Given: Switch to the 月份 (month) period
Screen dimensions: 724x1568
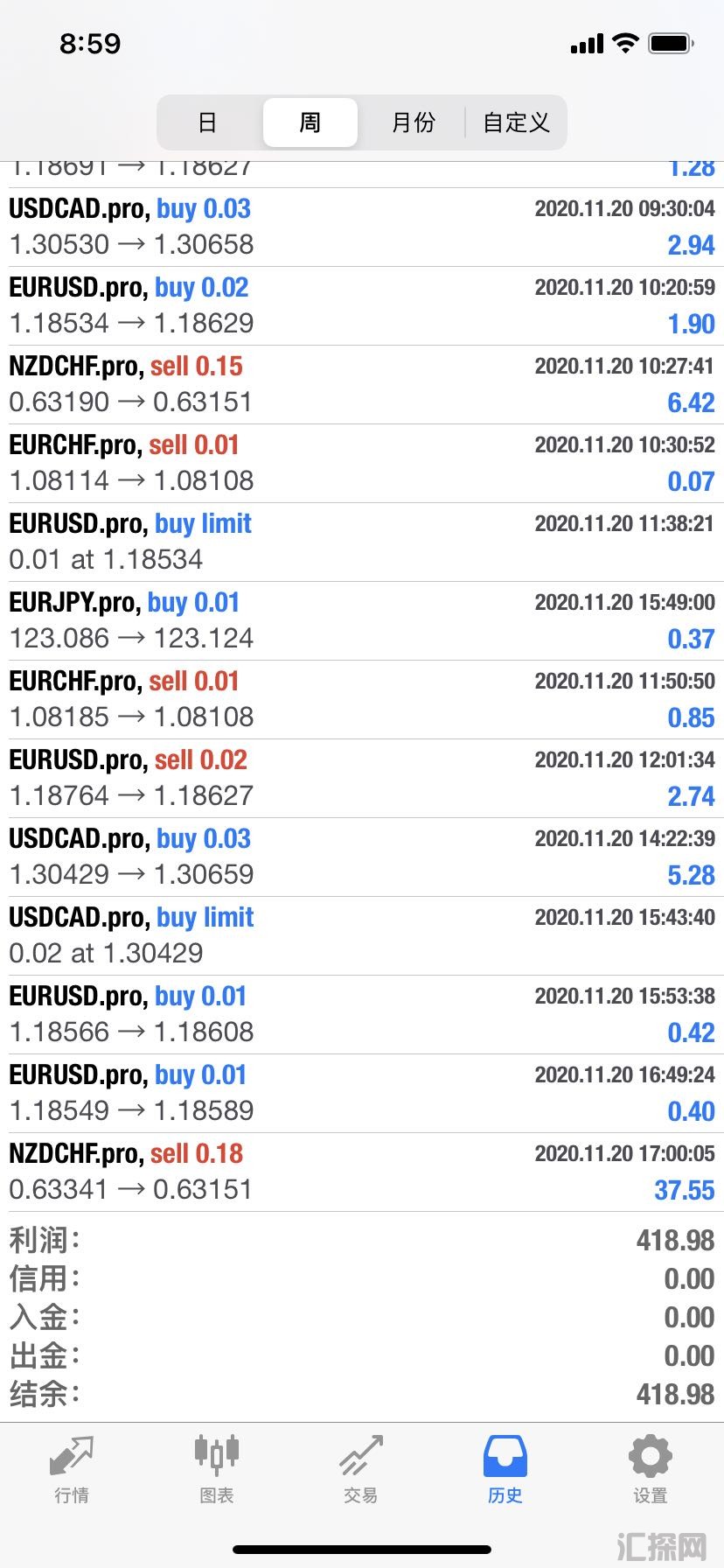Looking at the screenshot, I should 413,122.
